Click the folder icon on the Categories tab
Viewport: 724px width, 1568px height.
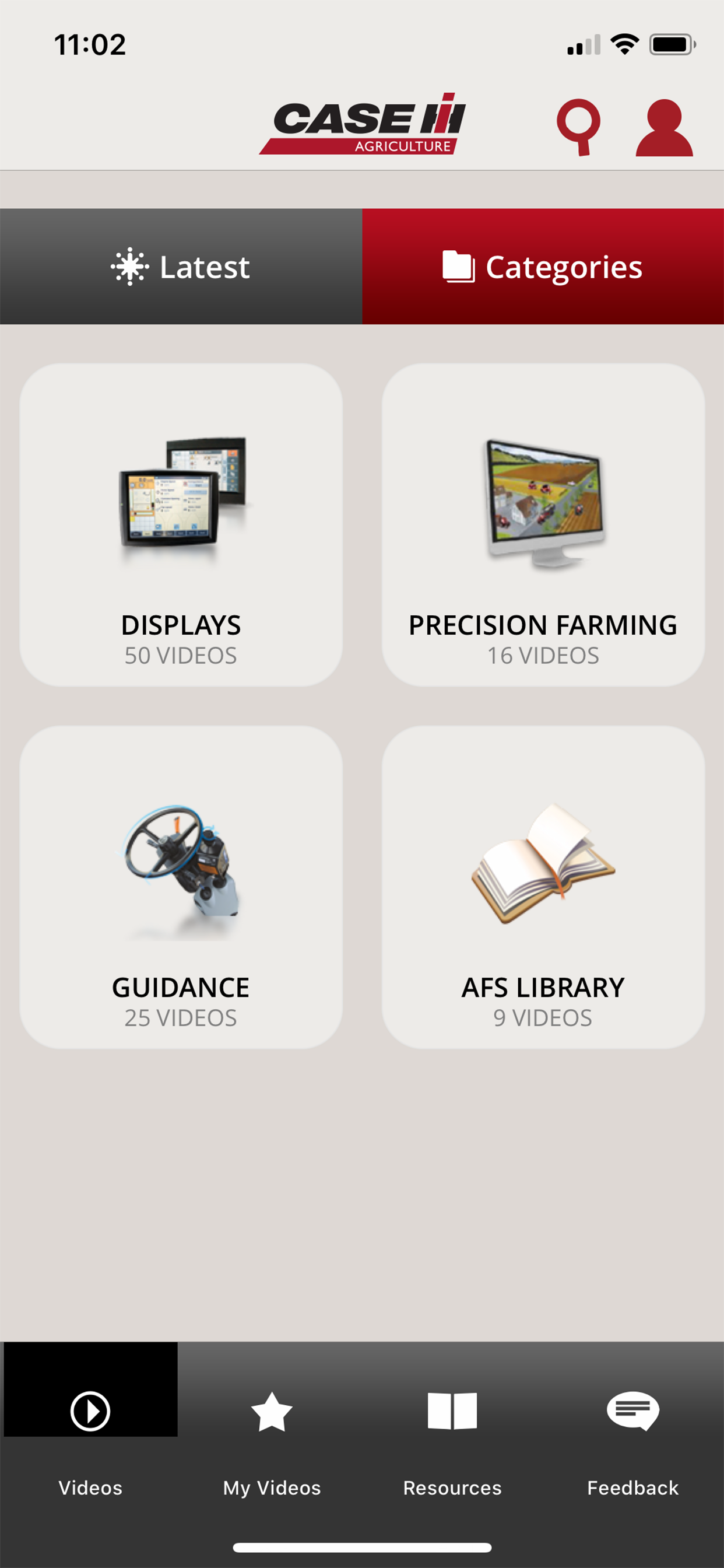click(458, 265)
